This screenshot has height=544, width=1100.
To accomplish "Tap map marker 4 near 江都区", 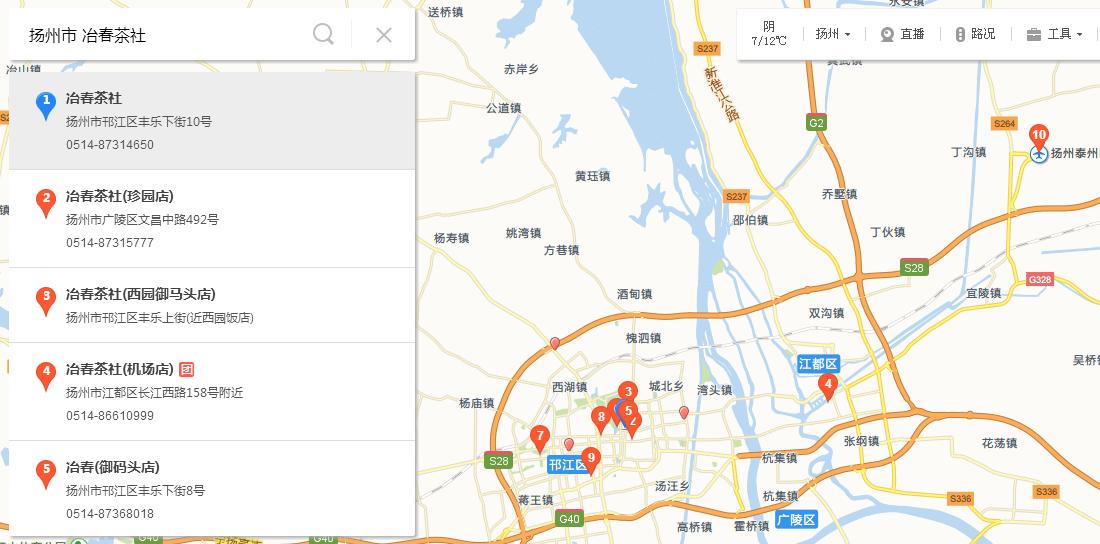I will click(x=827, y=384).
